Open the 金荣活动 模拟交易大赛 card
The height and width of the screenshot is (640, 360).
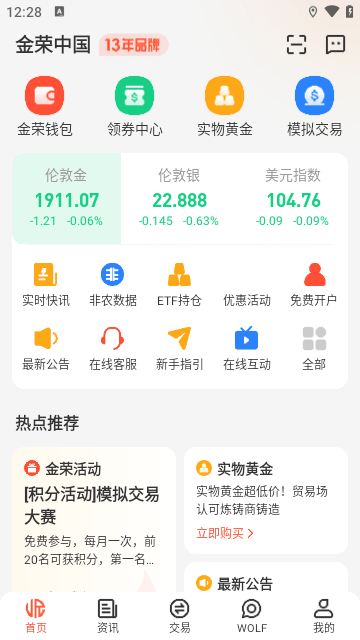pyautogui.click(x=94, y=519)
